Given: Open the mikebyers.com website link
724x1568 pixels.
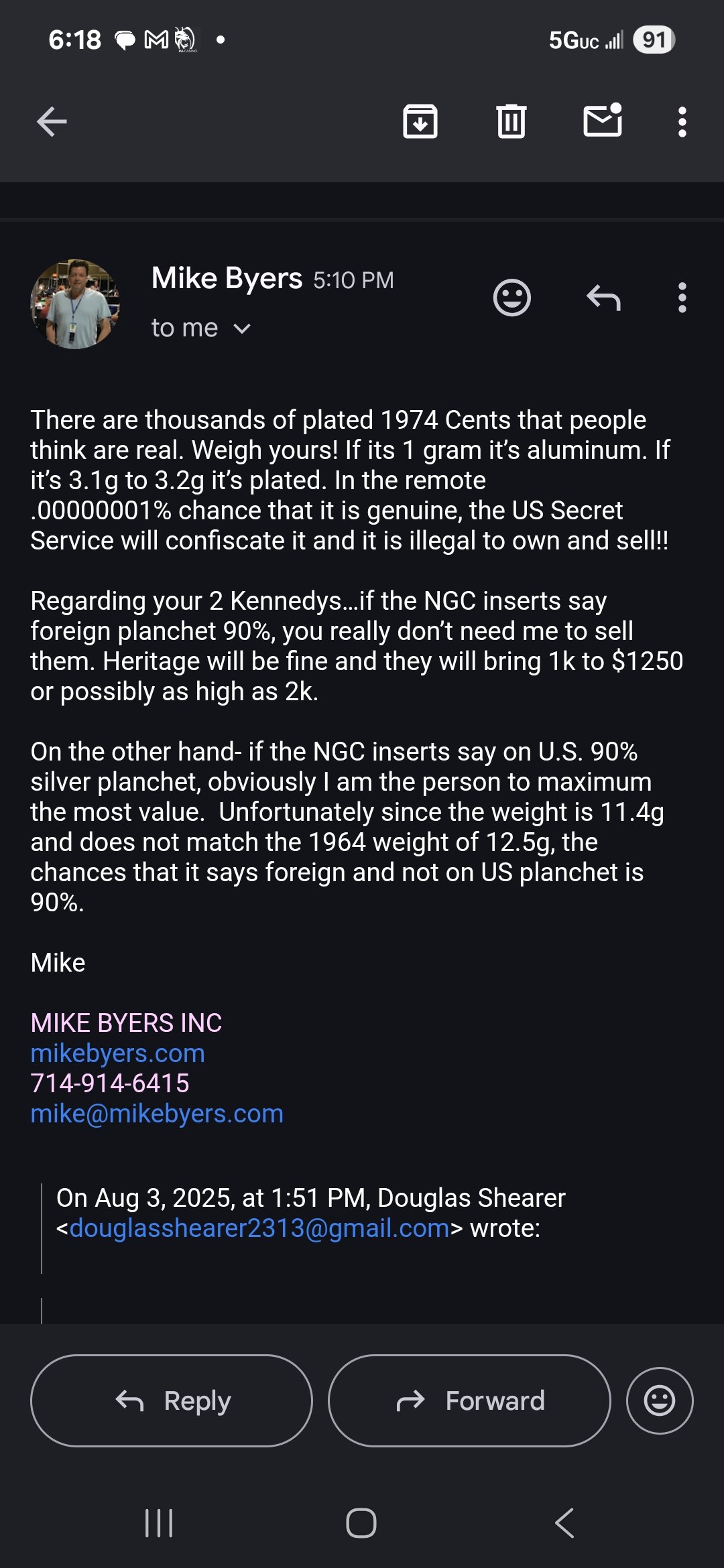Looking at the screenshot, I should (117, 1053).
